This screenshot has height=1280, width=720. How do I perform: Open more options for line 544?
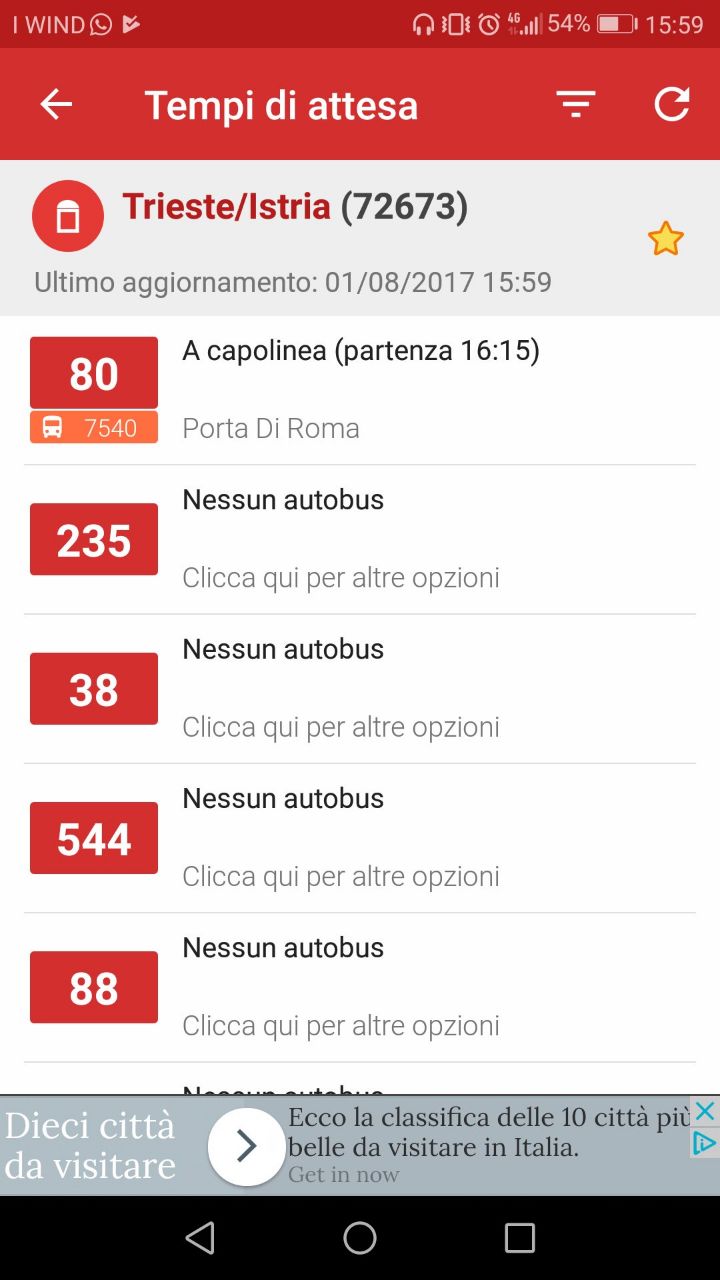click(x=340, y=876)
